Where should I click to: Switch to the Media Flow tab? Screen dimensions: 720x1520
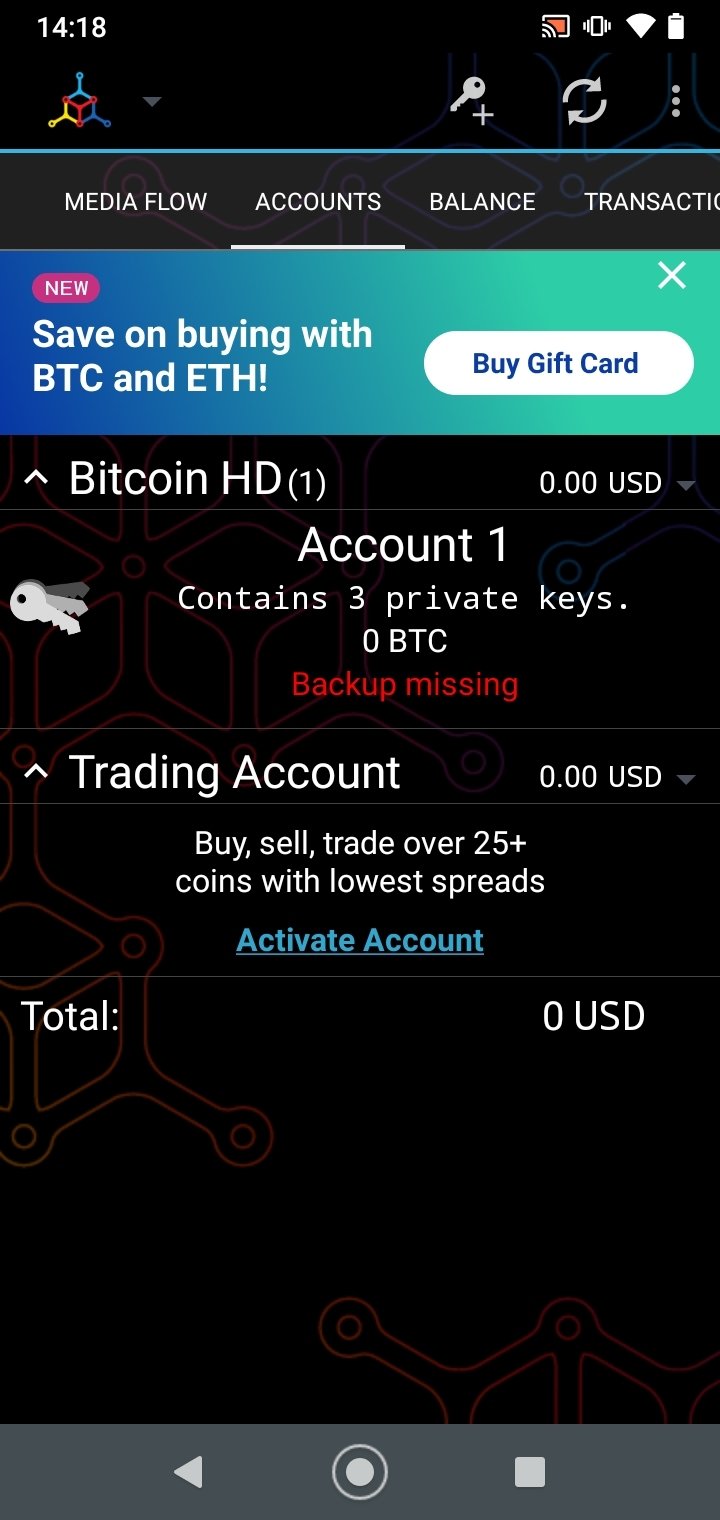coord(136,202)
